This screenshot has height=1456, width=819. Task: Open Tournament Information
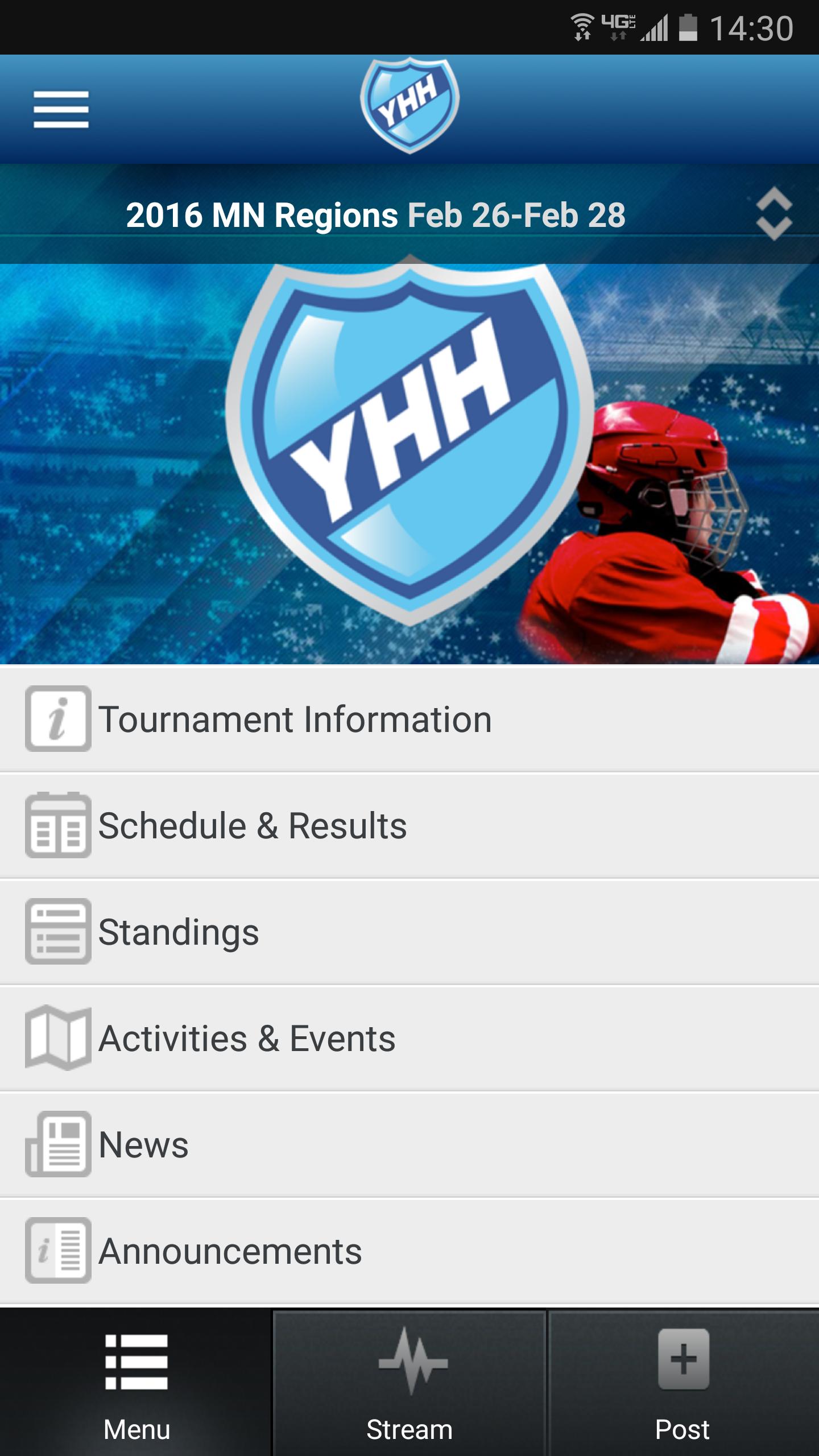click(x=409, y=719)
